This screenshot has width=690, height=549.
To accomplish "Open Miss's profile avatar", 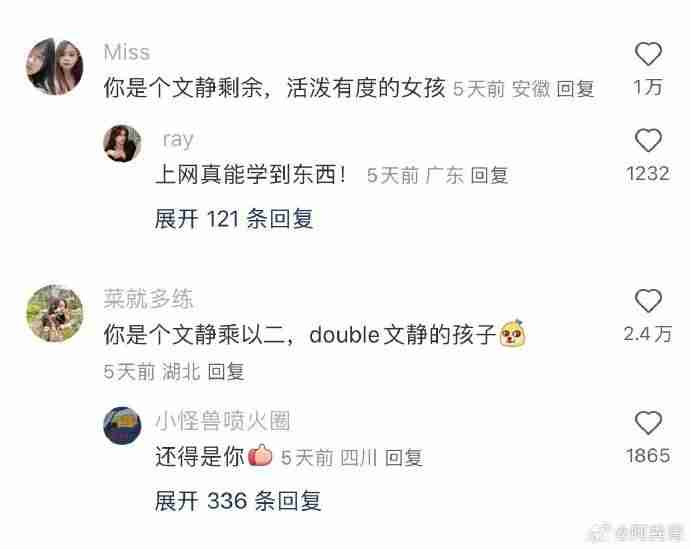I will (54, 66).
